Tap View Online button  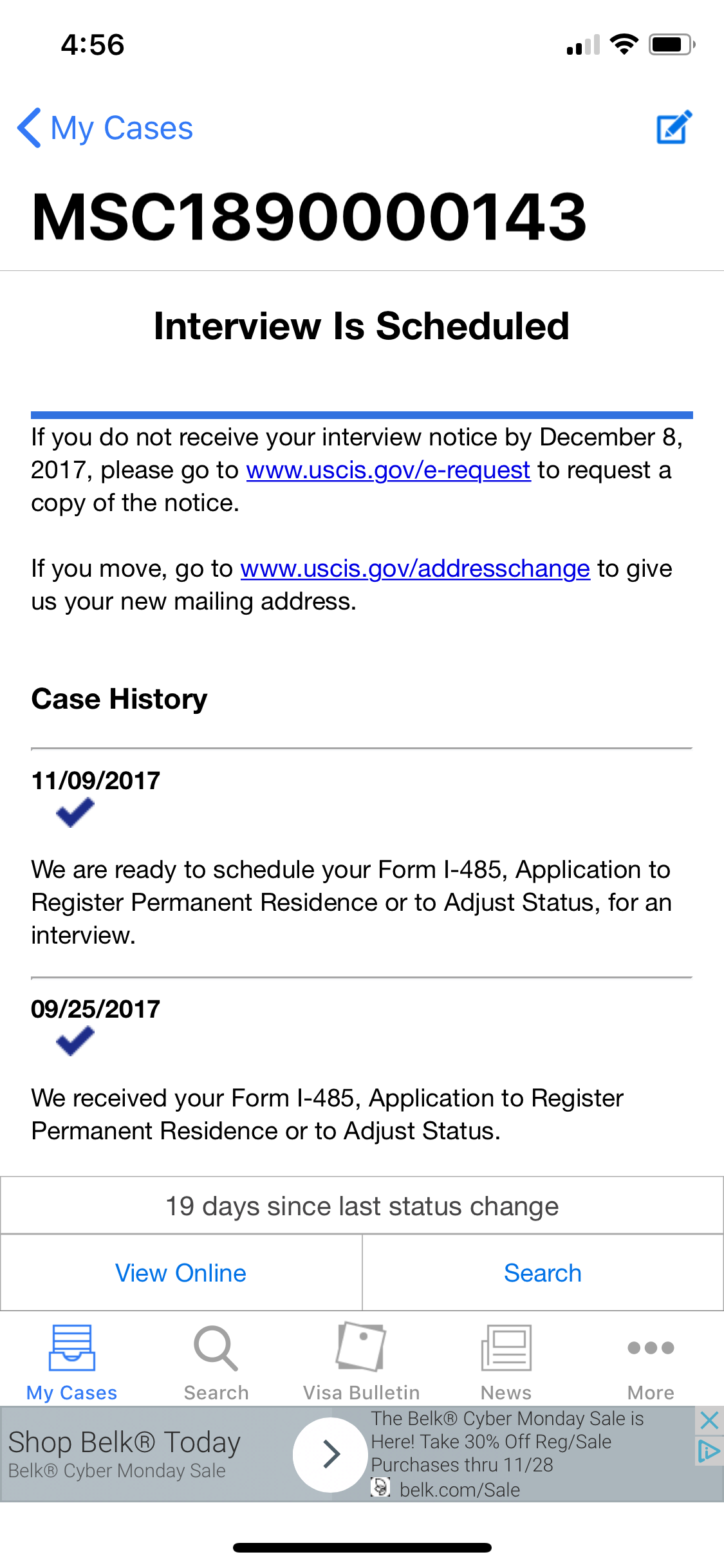181,1273
